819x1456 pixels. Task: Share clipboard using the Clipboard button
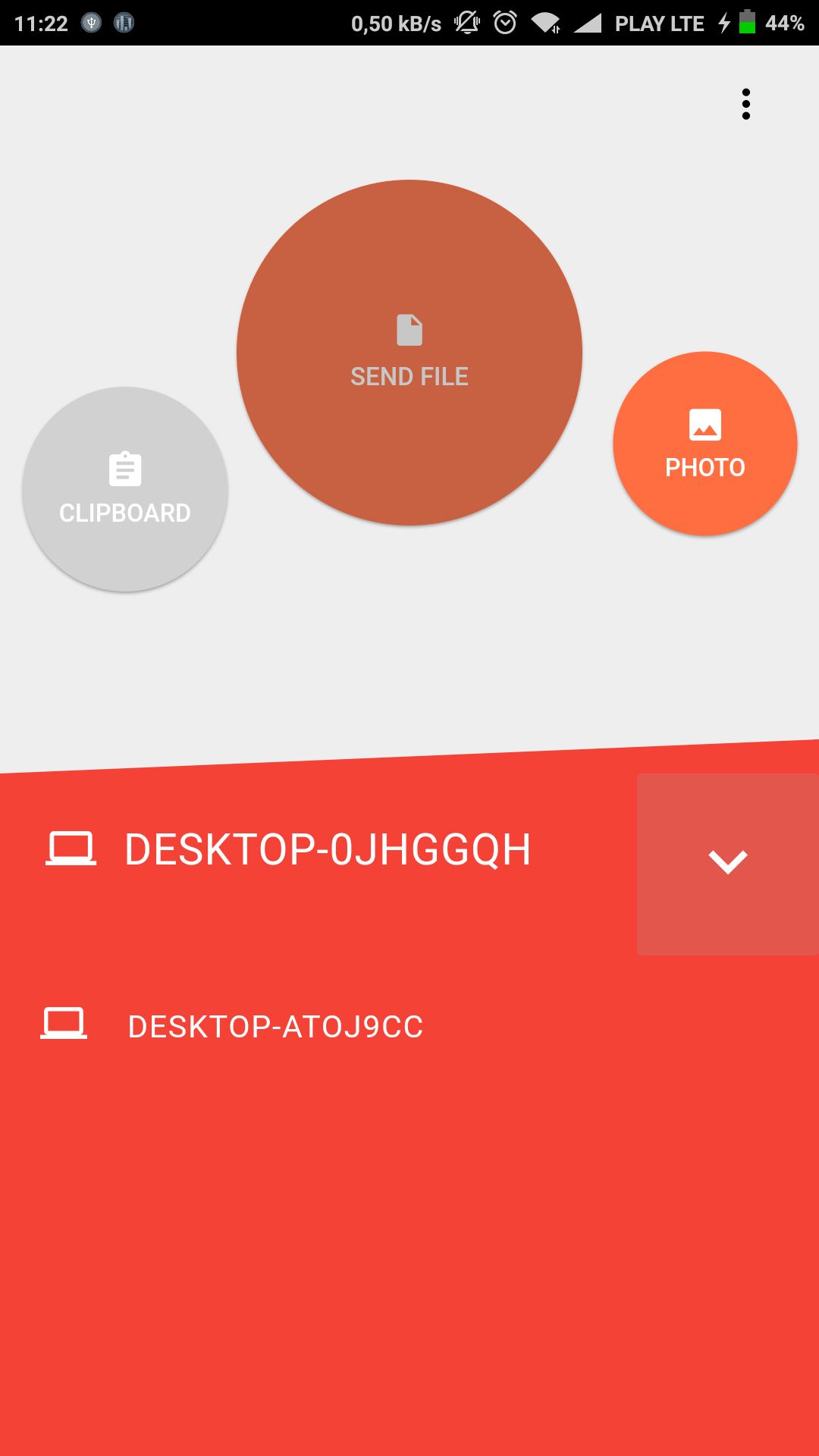pos(125,489)
